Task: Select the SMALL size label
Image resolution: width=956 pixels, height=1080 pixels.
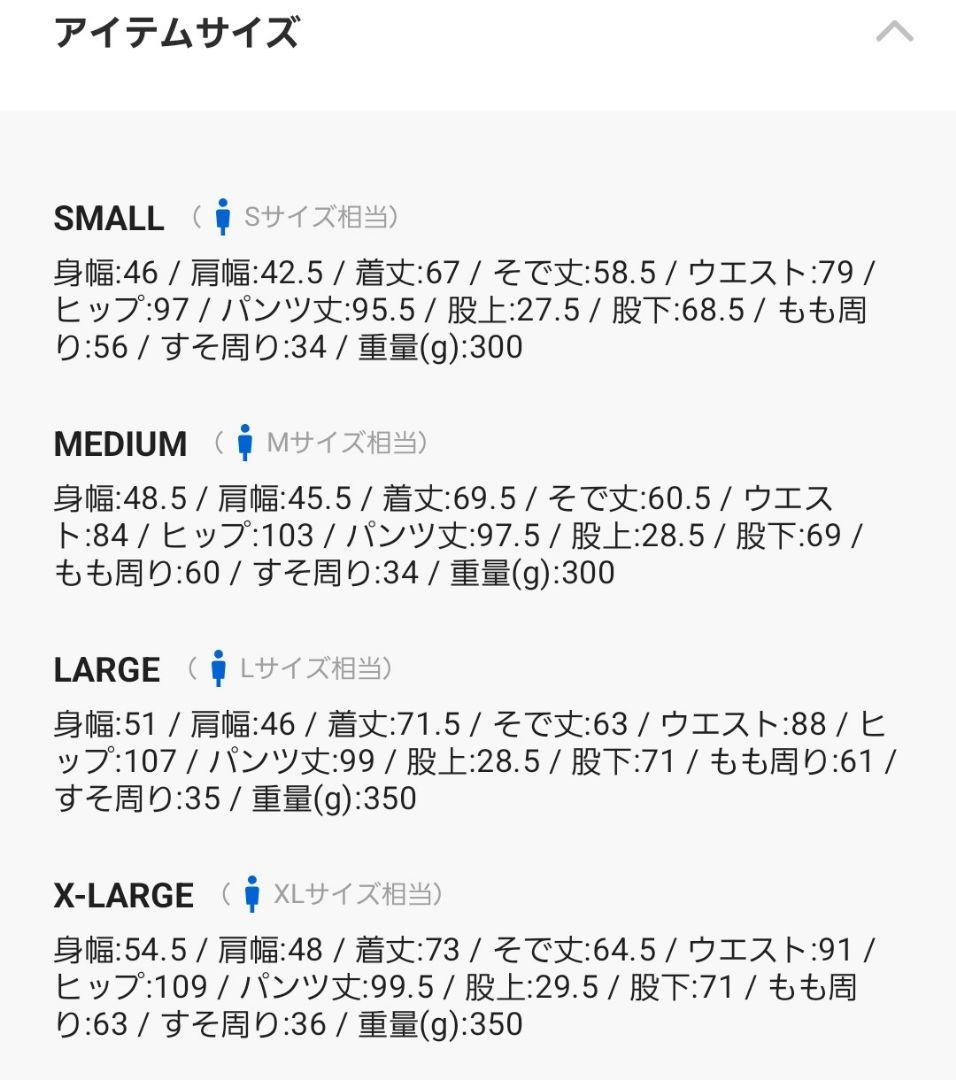Action: [110, 217]
